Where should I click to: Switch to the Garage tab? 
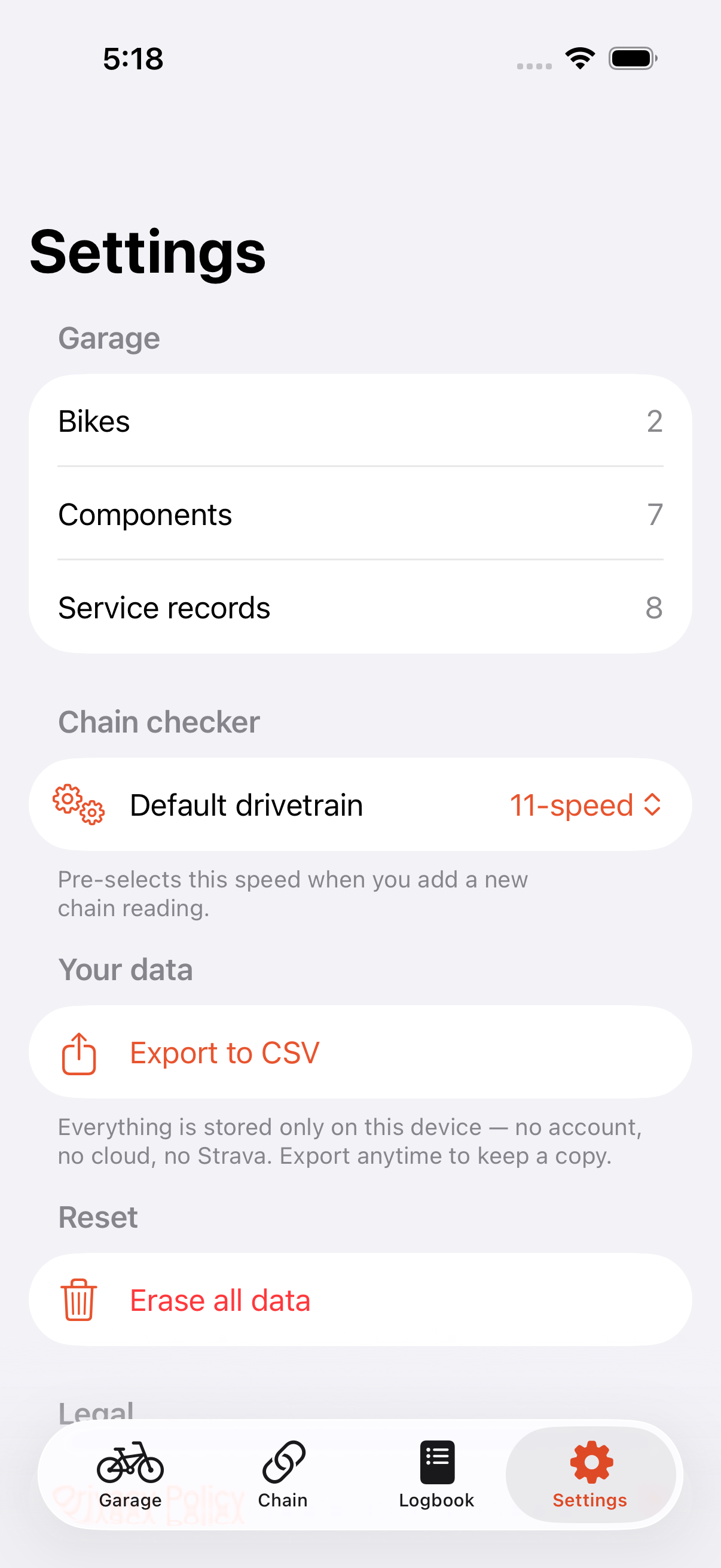(130, 1474)
